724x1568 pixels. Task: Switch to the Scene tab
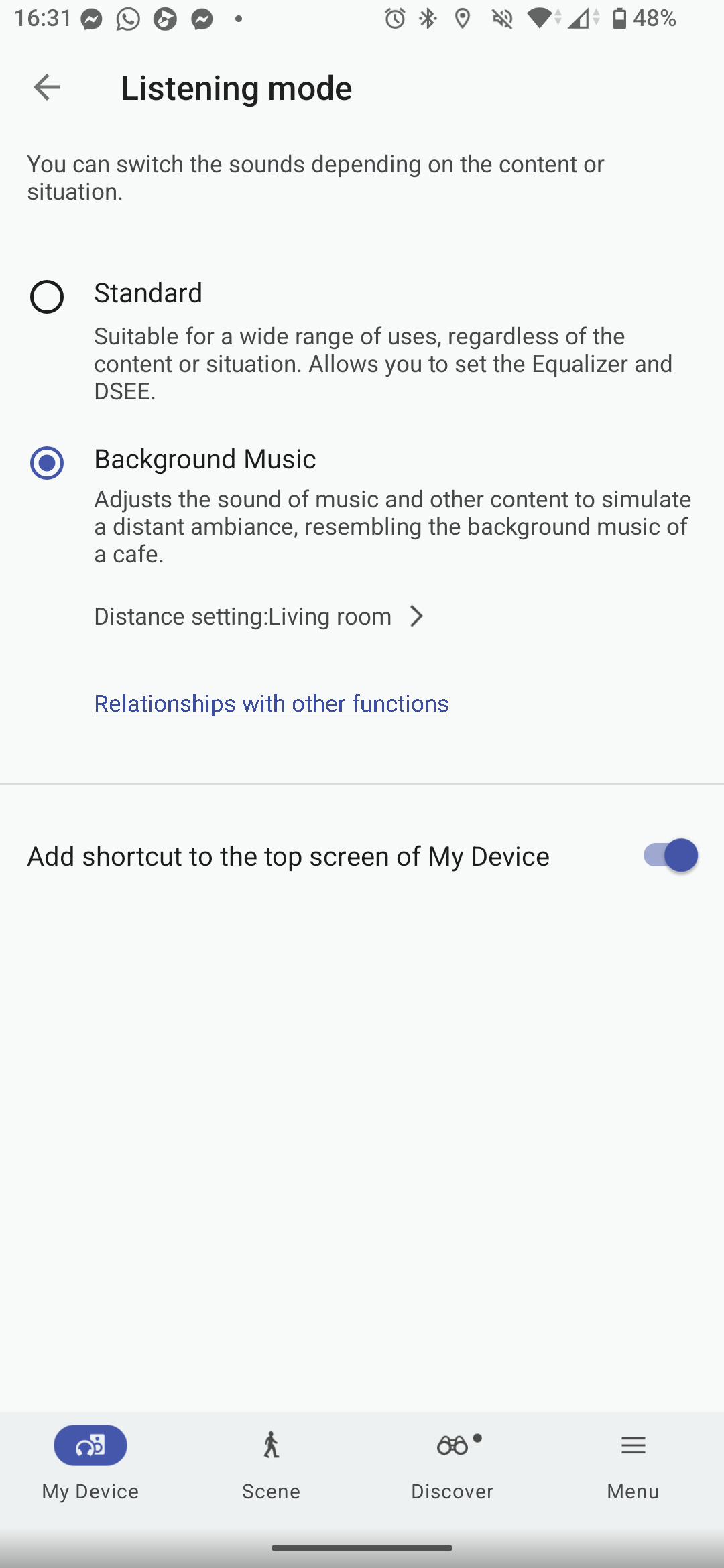271,1462
